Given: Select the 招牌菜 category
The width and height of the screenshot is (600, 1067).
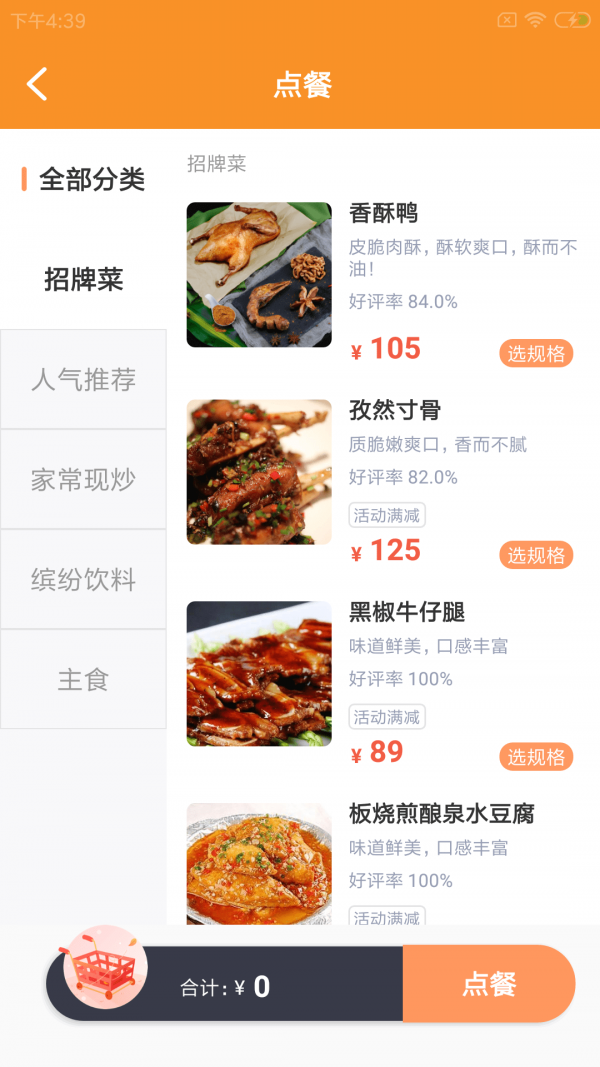Looking at the screenshot, I should [x=84, y=279].
